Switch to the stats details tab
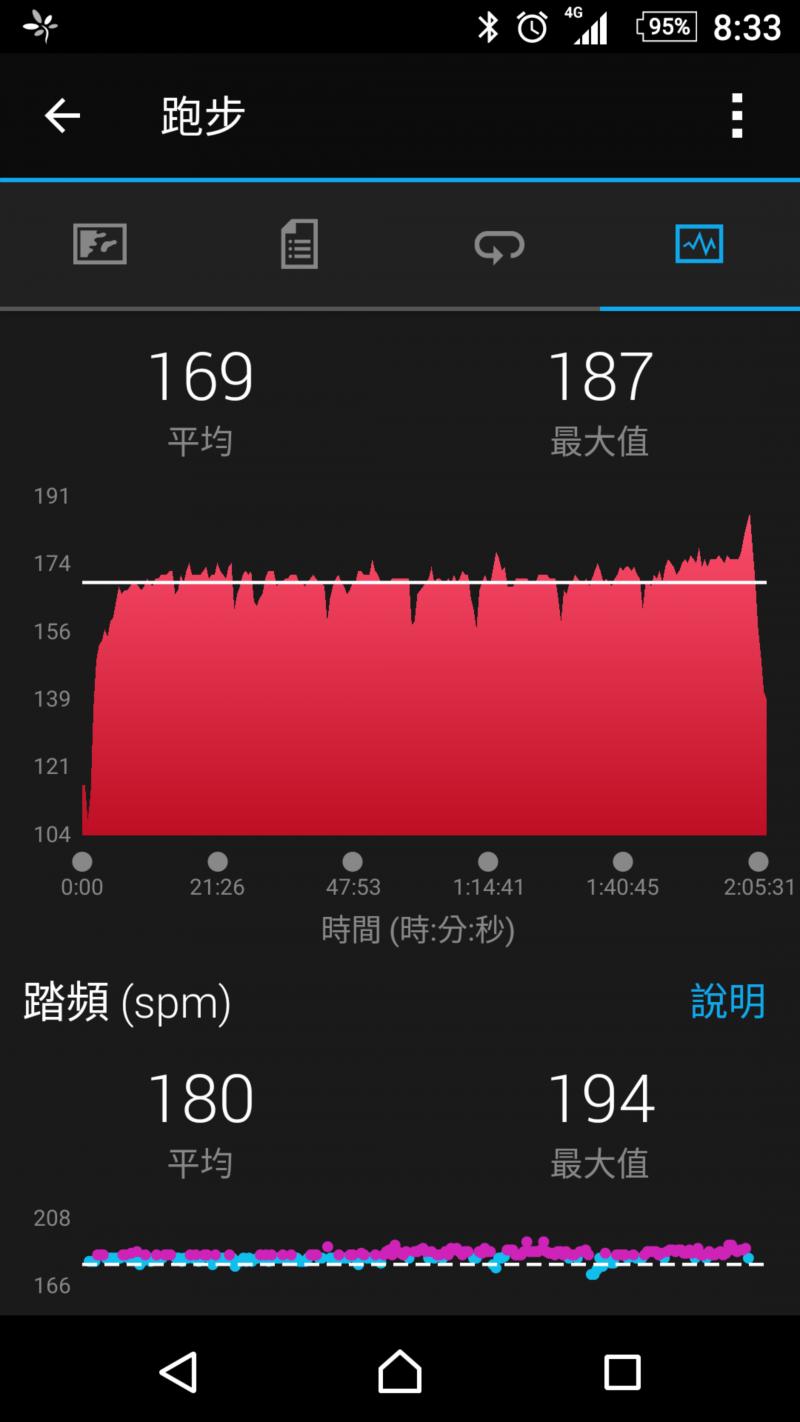Viewport: 800px width, 1422px height. point(299,244)
